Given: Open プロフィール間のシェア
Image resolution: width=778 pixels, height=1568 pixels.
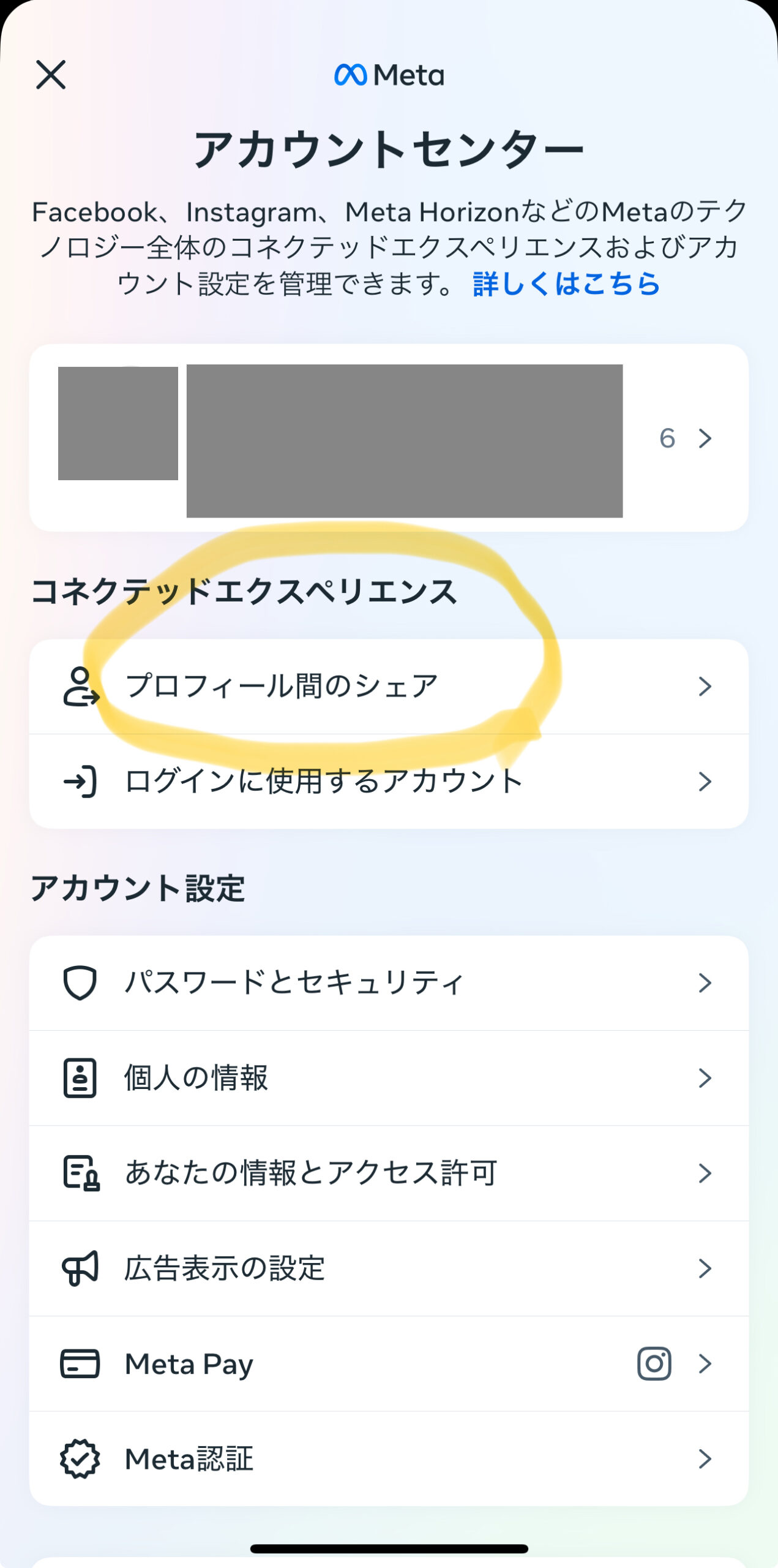Looking at the screenshot, I should pos(389,687).
